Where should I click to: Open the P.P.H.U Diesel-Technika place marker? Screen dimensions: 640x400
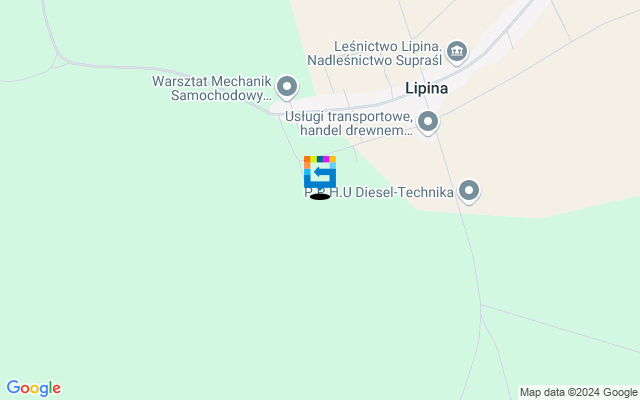pyautogui.click(x=468, y=190)
